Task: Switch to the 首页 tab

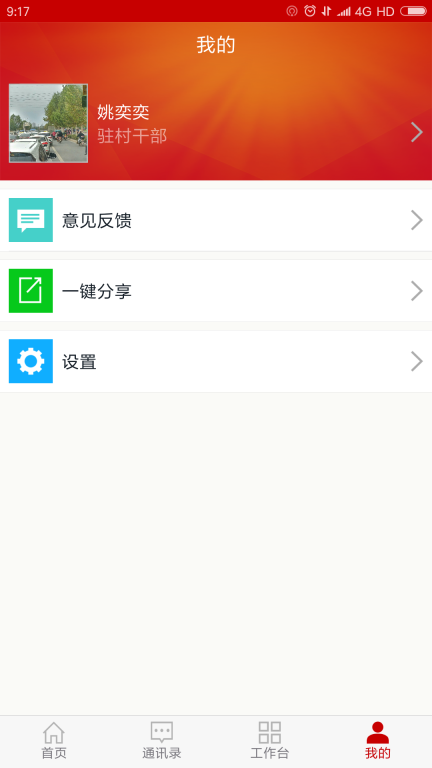Action: click(54, 741)
